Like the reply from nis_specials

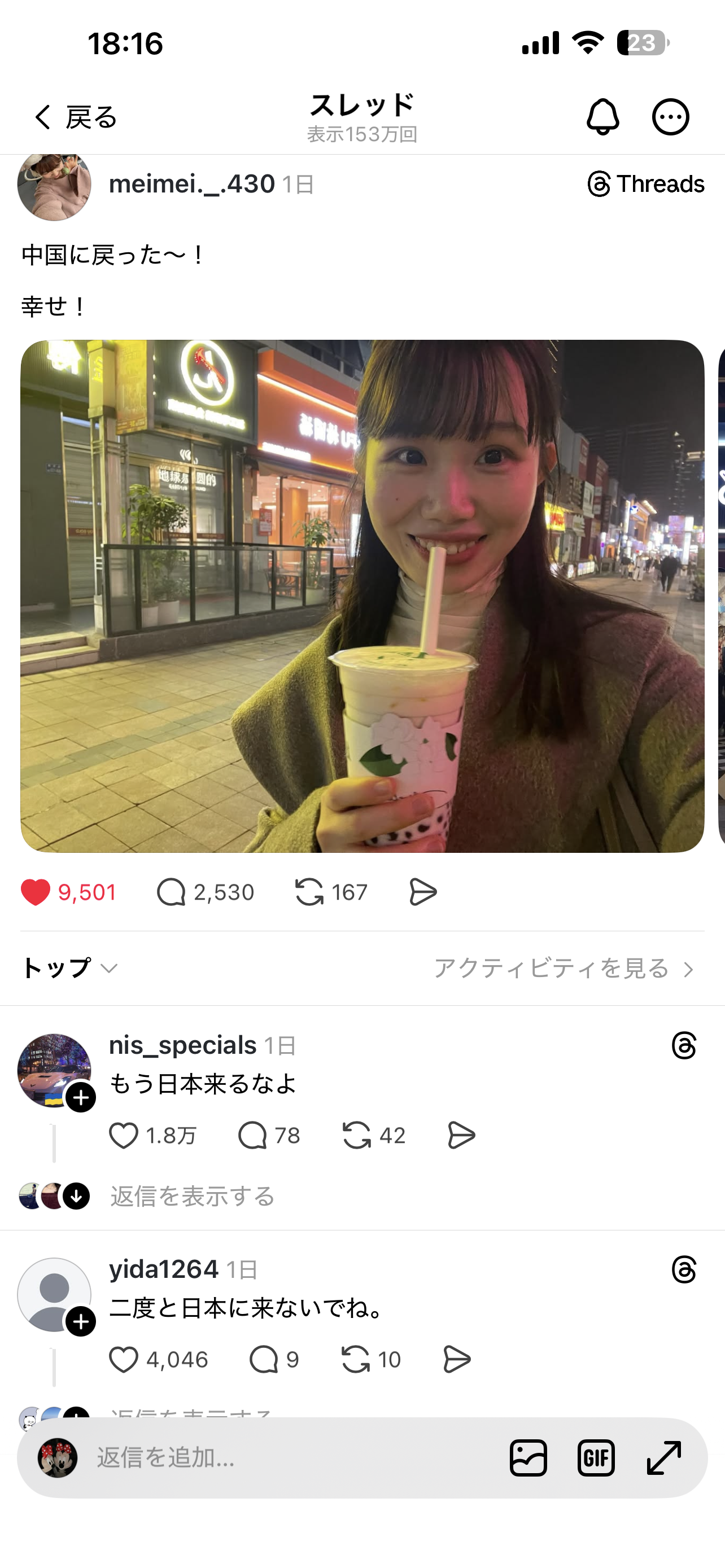click(124, 1136)
